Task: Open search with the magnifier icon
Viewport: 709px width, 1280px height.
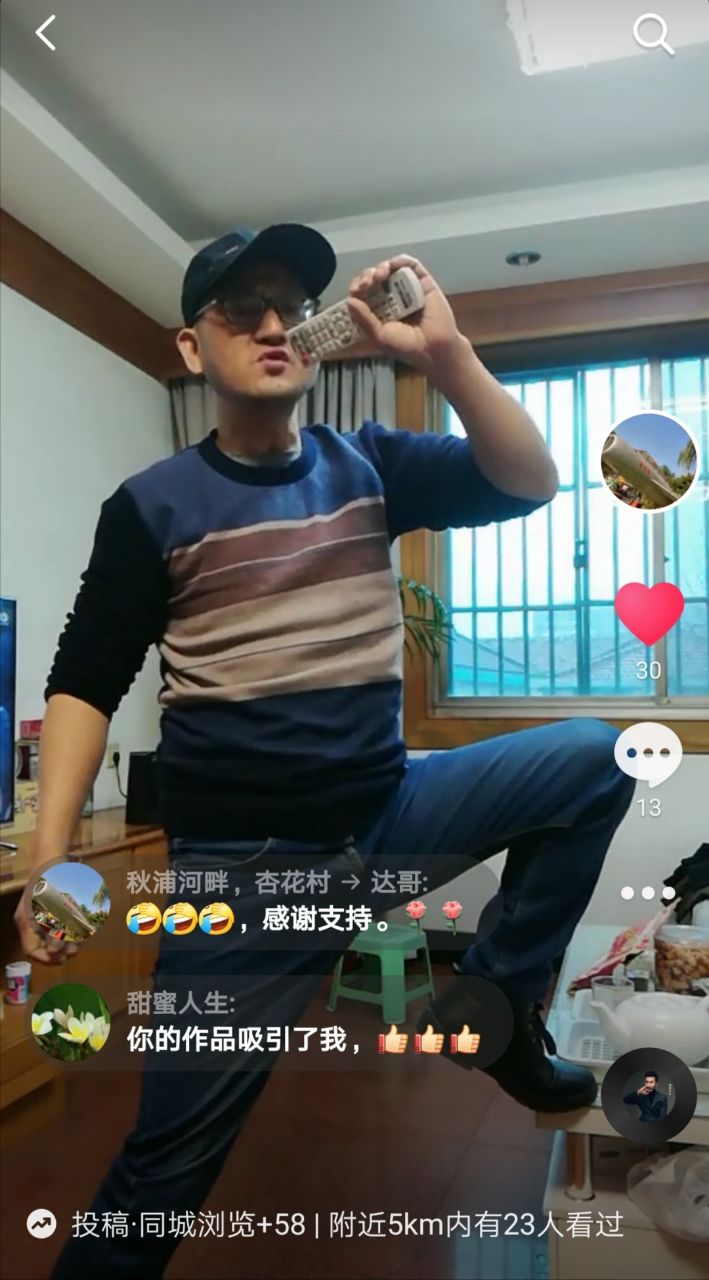Action: pos(653,35)
